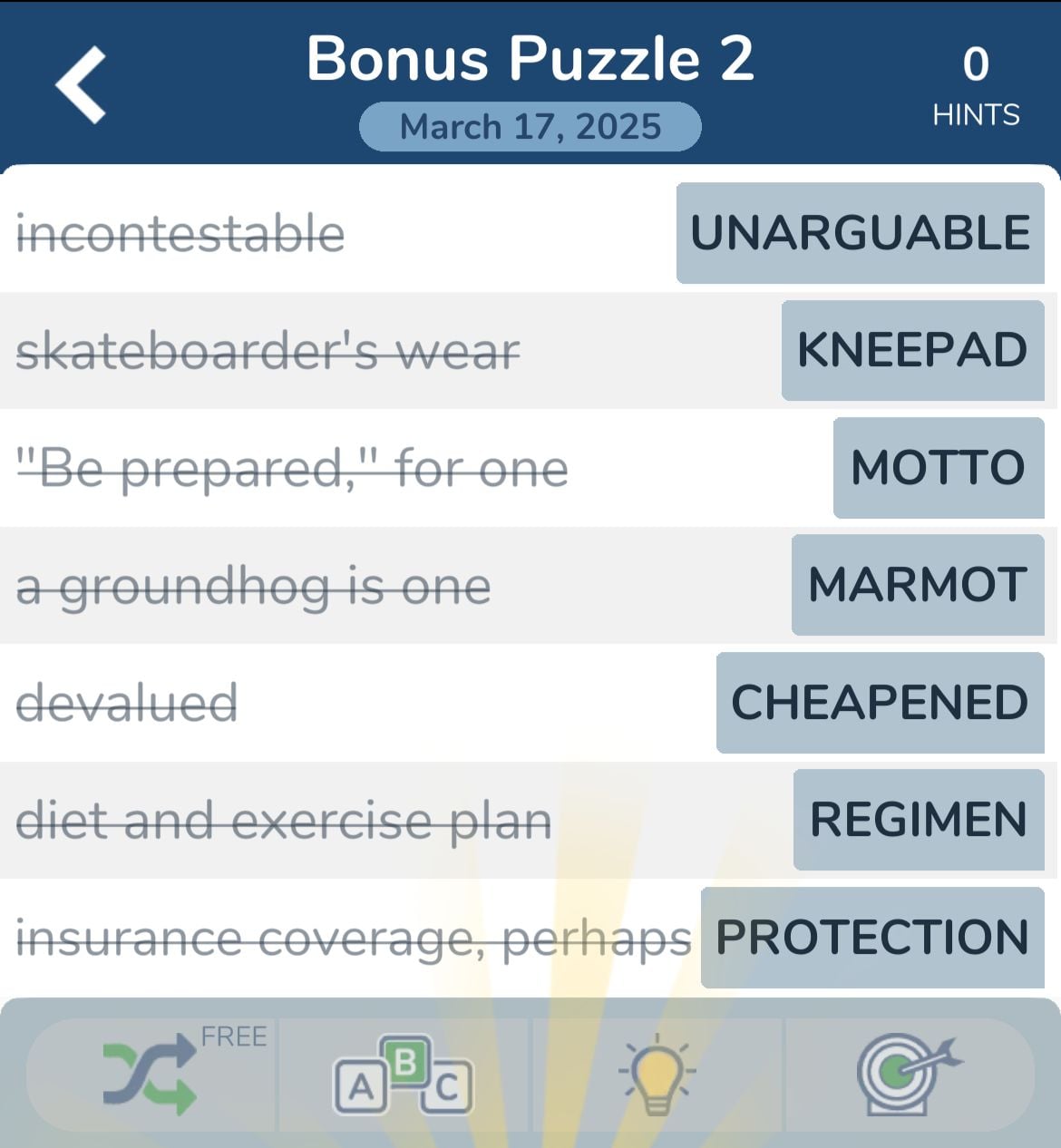Select the crossed-out clue 'incontestable'
The image size is (1061, 1148).
coord(179,233)
